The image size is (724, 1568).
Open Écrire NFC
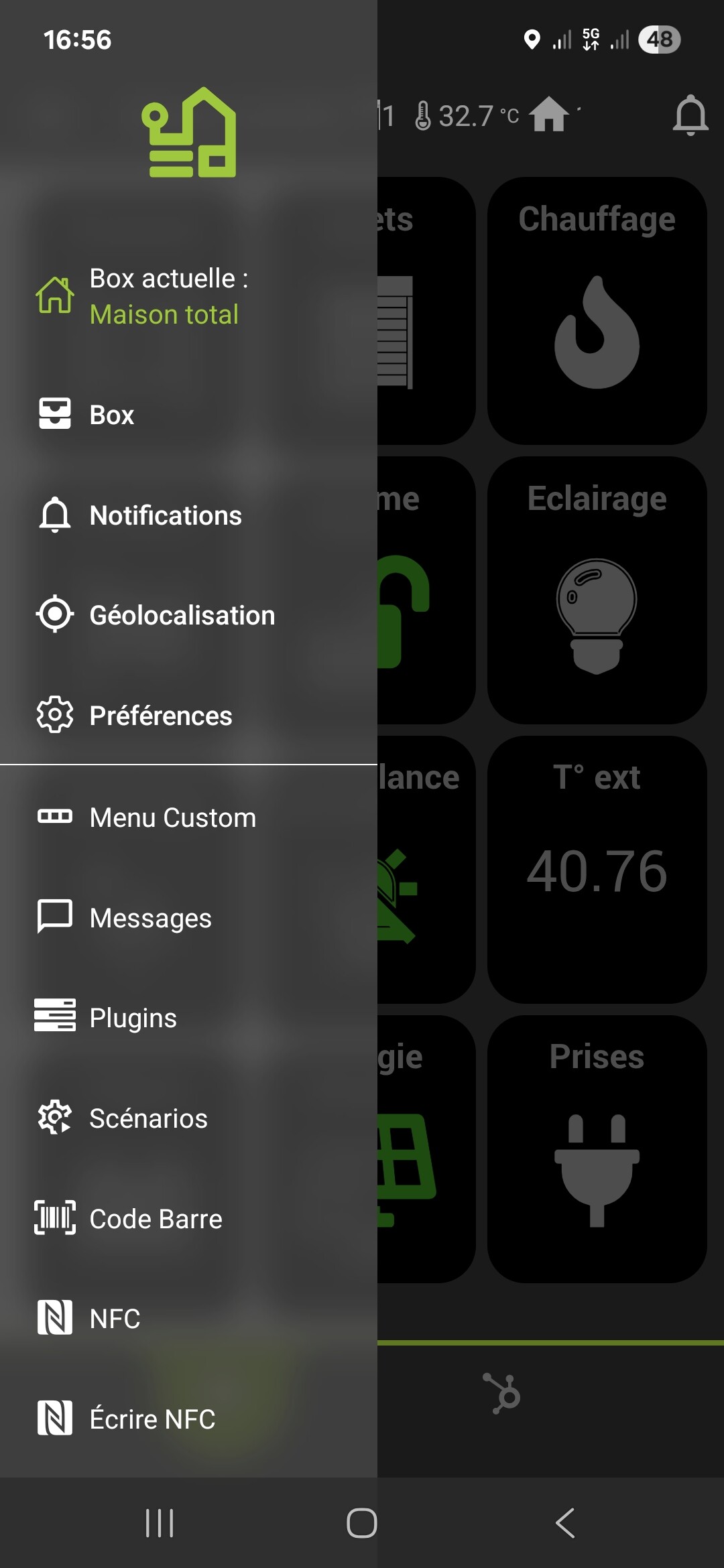pos(188,1419)
